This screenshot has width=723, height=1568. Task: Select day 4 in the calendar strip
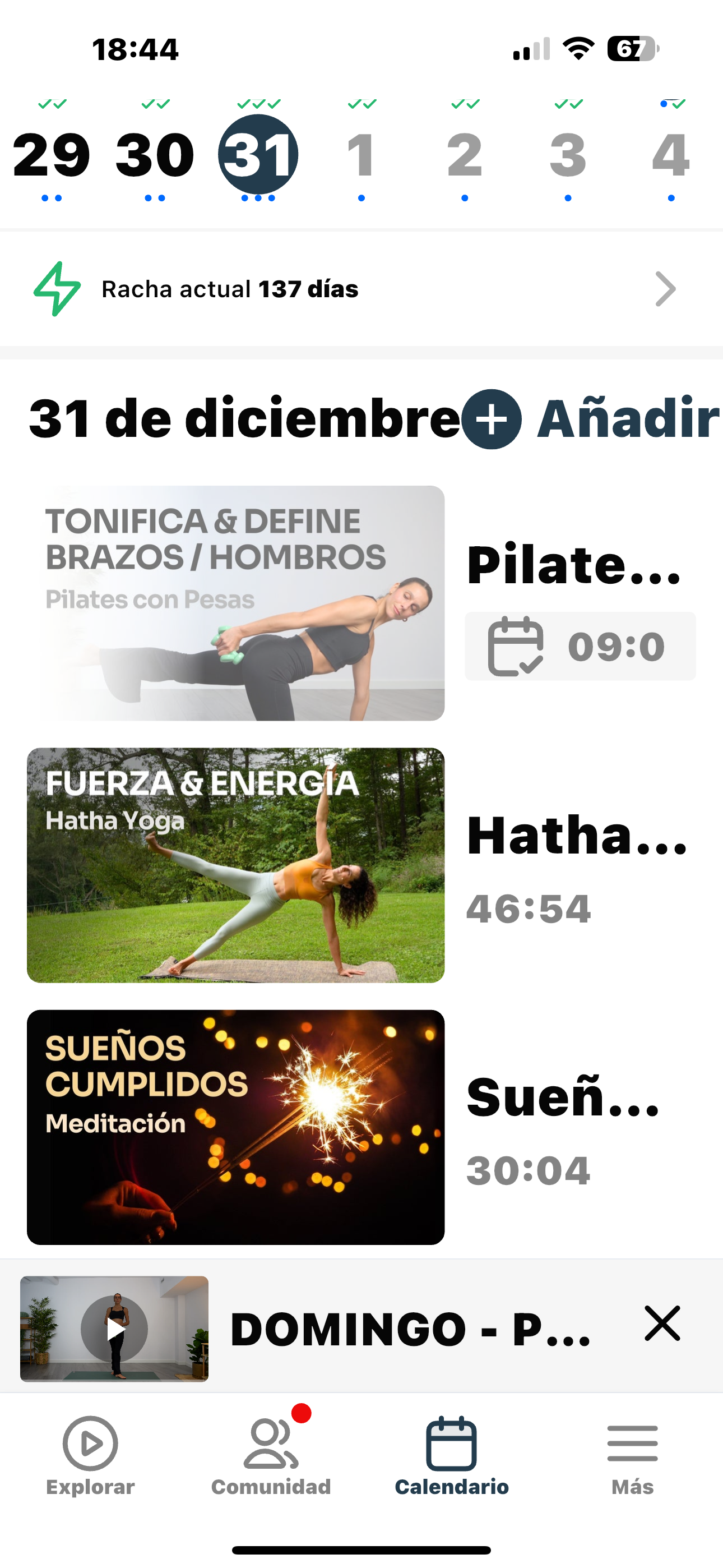(671, 155)
